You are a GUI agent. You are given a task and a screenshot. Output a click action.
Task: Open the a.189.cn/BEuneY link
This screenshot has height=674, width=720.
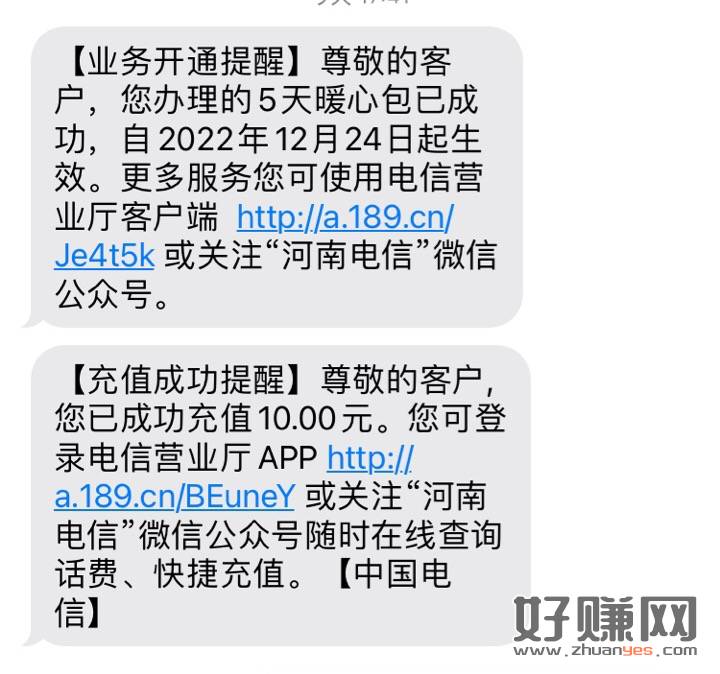174,495
